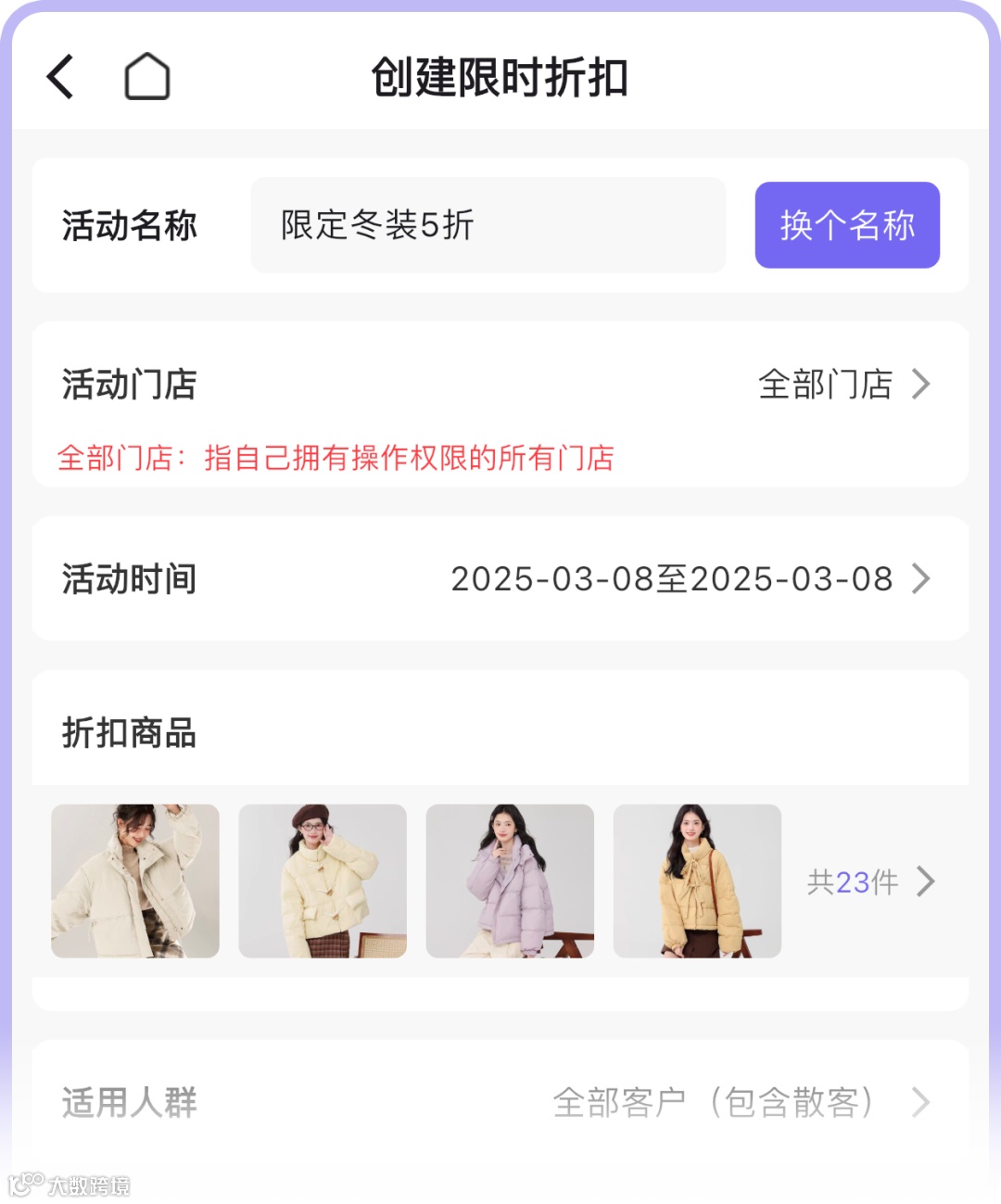Open 活动门店 store selection

842,384
